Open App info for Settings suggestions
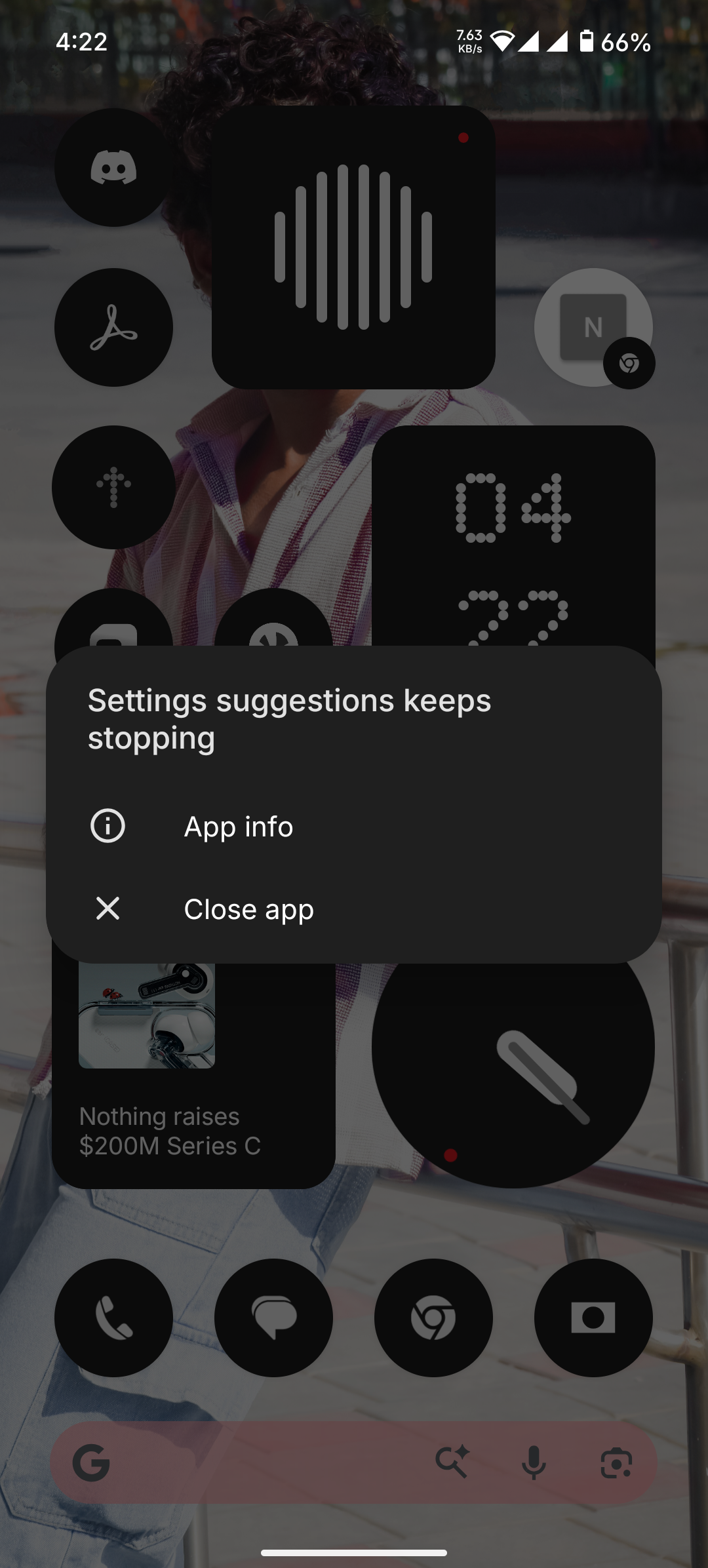Image resolution: width=708 pixels, height=1568 pixels. 238,827
